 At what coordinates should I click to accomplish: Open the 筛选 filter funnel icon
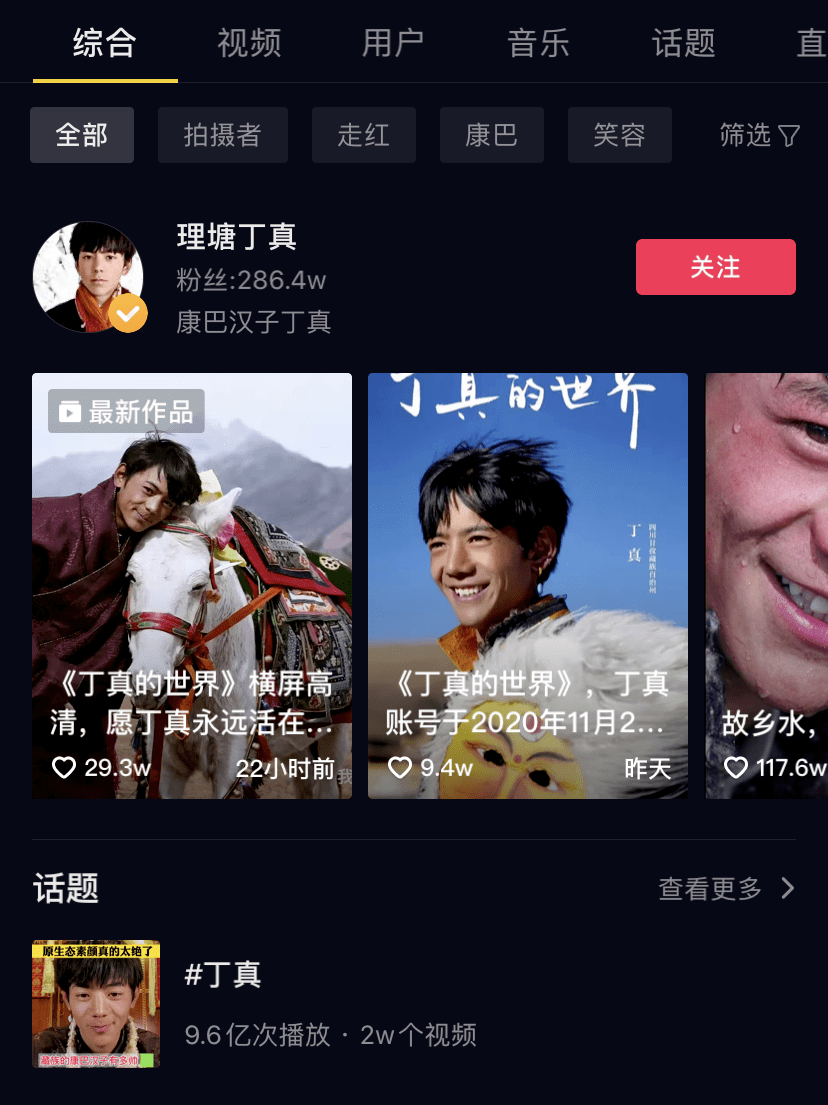point(789,135)
